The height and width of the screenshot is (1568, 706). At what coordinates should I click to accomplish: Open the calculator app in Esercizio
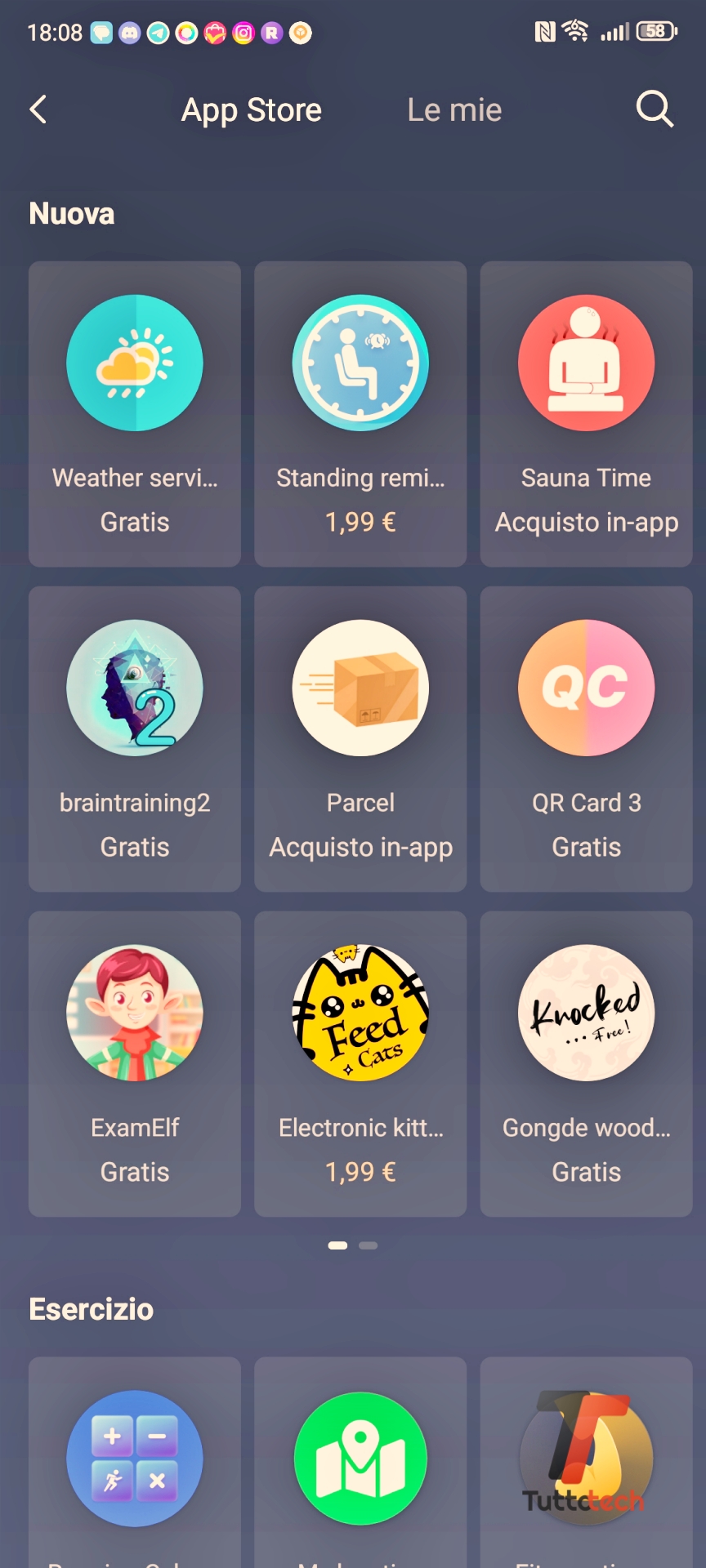(135, 1460)
